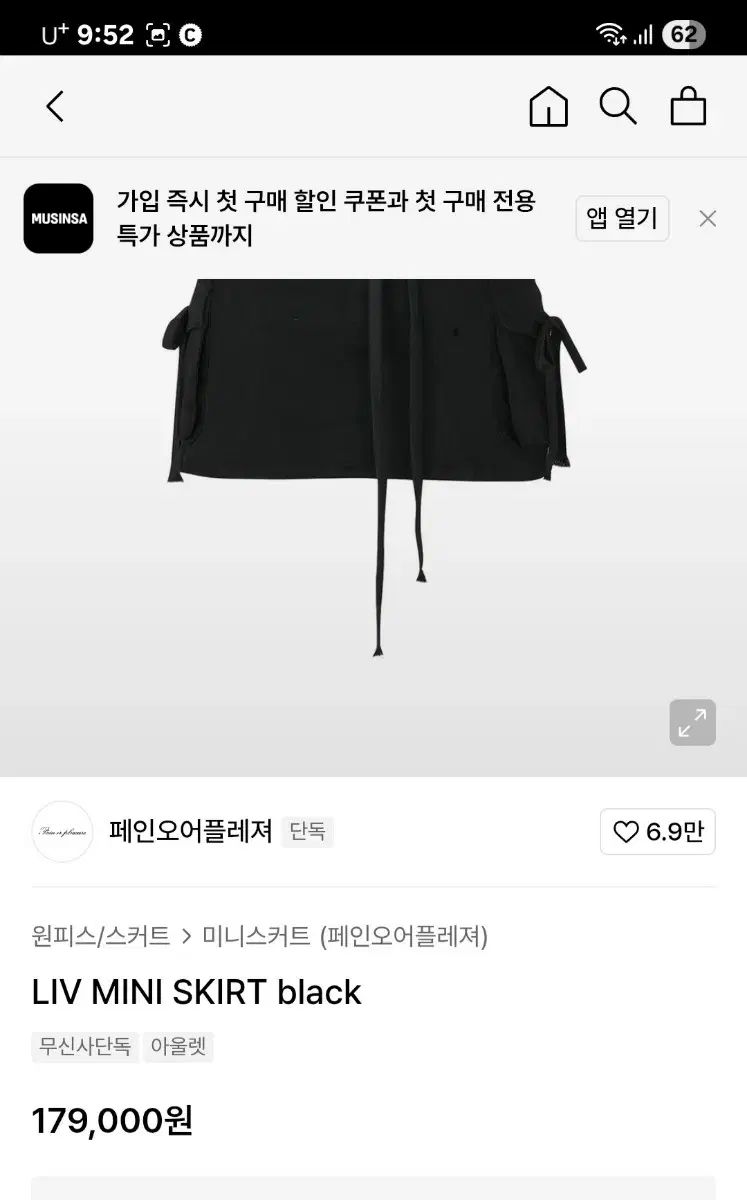Viewport: 747px width, 1200px height.
Task: Like the brand with 6.9만 hearts
Action: (658, 831)
